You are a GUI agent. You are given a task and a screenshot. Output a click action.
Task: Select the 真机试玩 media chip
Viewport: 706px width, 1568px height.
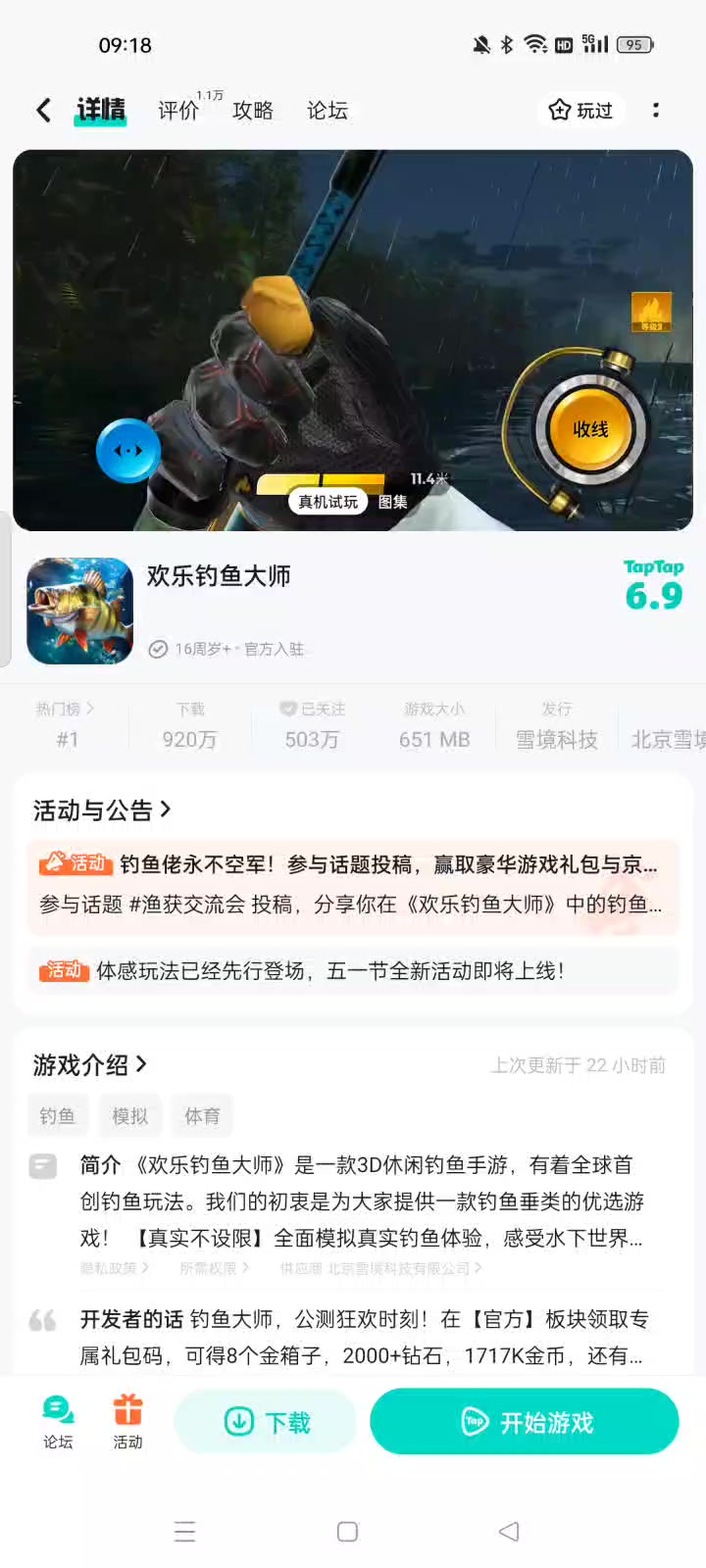(x=328, y=502)
